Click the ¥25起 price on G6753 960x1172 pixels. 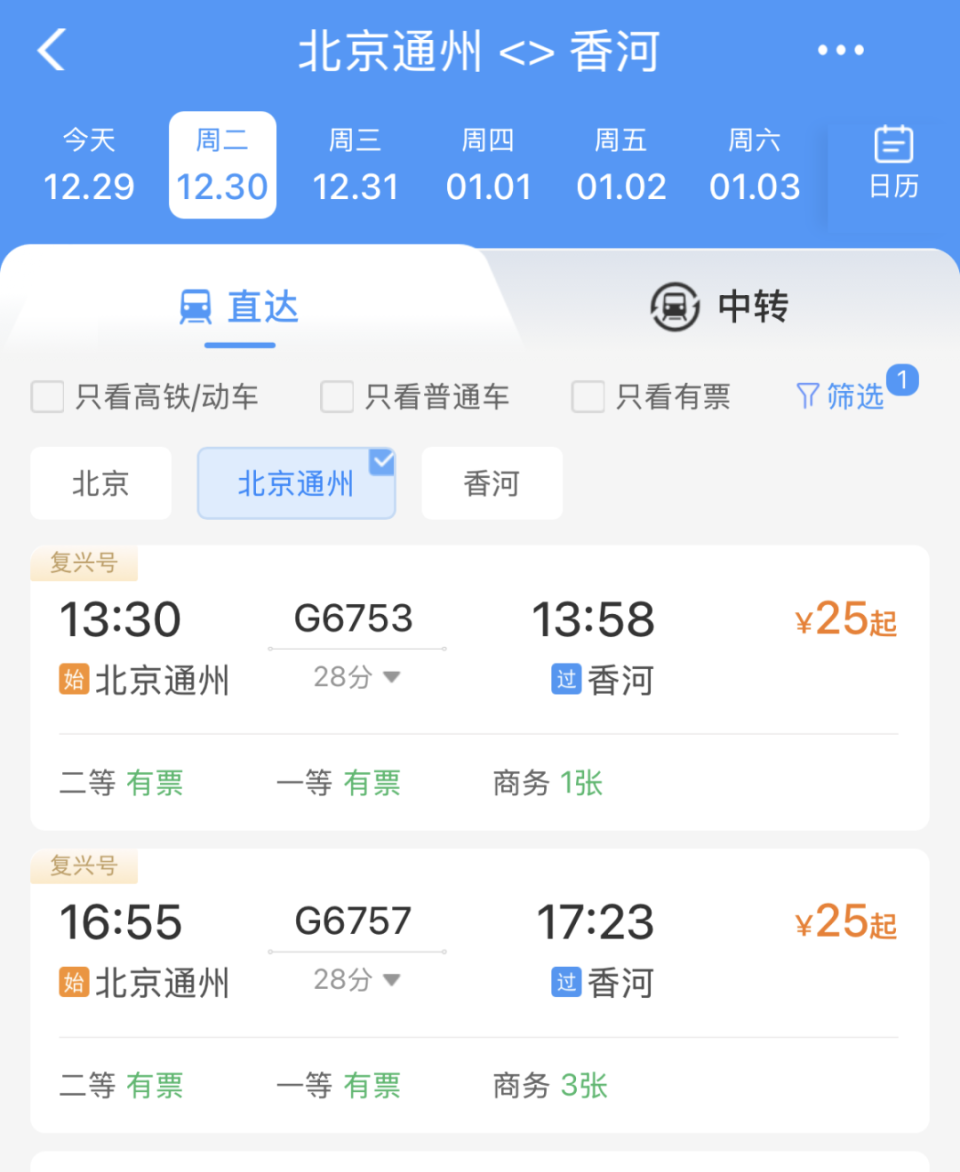(x=845, y=619)
